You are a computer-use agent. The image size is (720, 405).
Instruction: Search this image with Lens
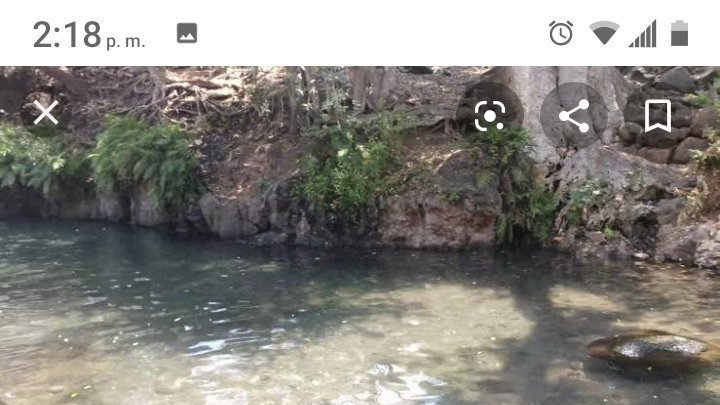tap(489, 117)
